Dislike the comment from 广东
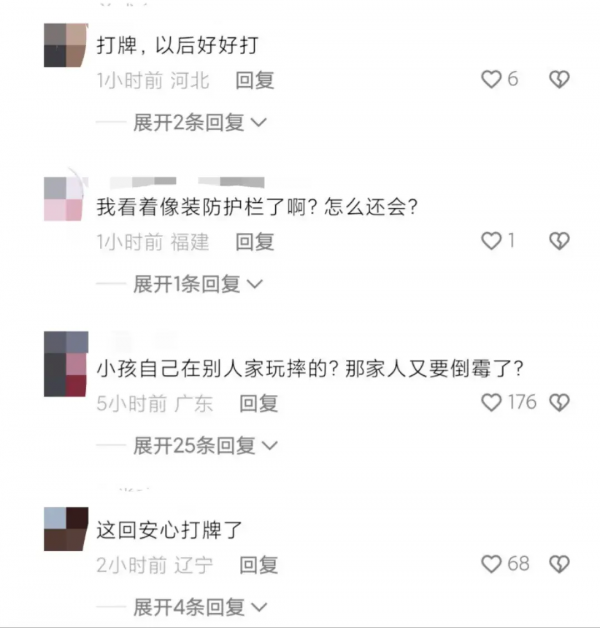Viewport: 600px width, 628px height. pyautogui.click(x=559, y=403)
